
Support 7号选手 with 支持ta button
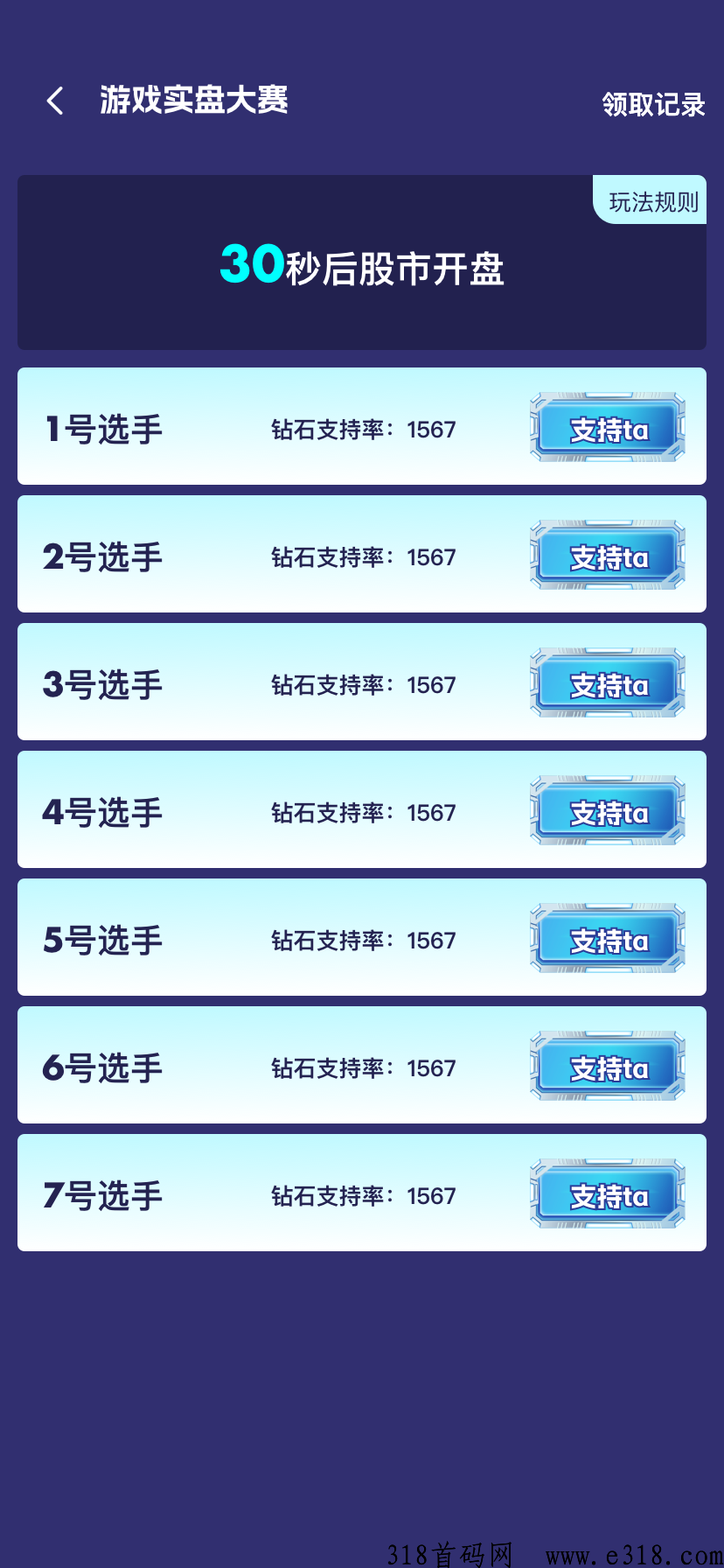(608, 1195)
